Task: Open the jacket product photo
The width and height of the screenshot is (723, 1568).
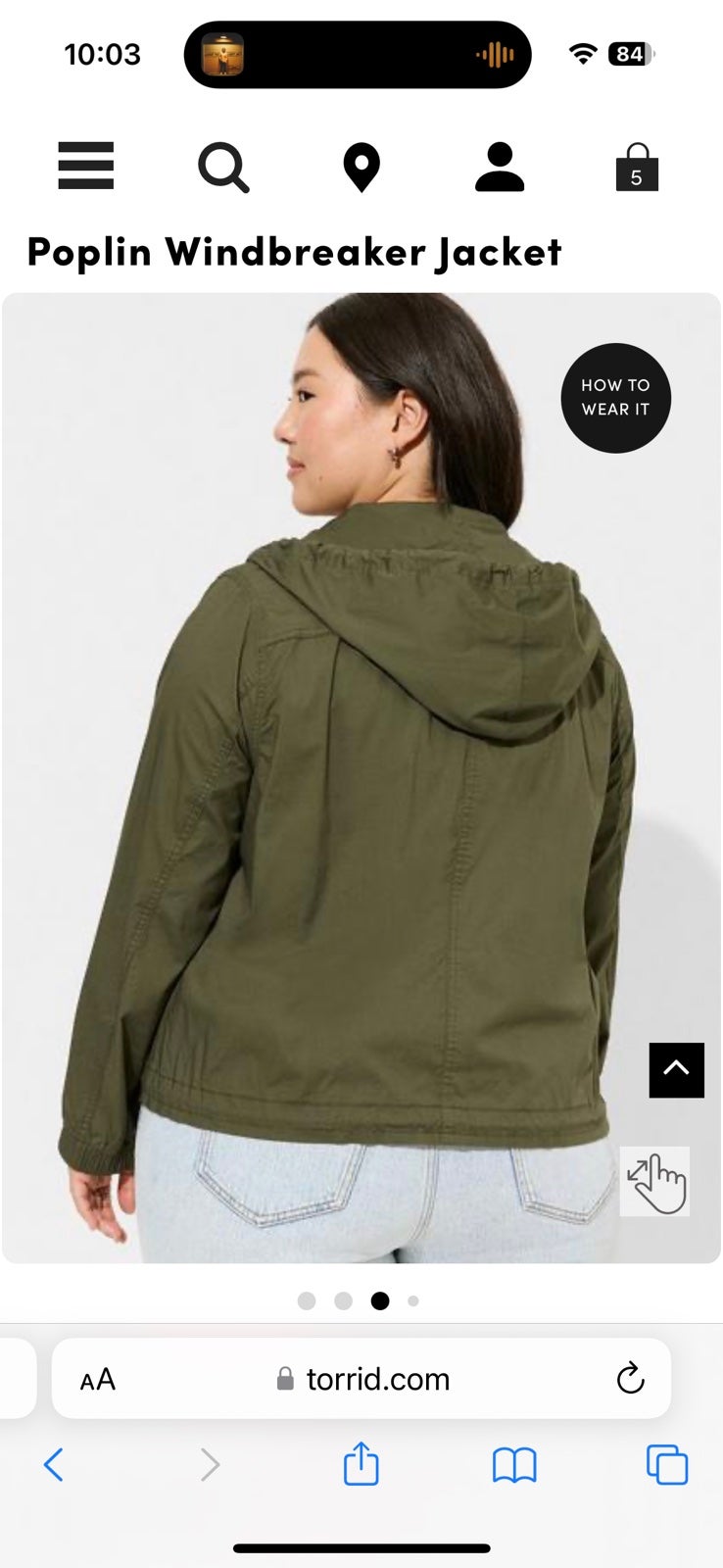Action: coord(361,777)
